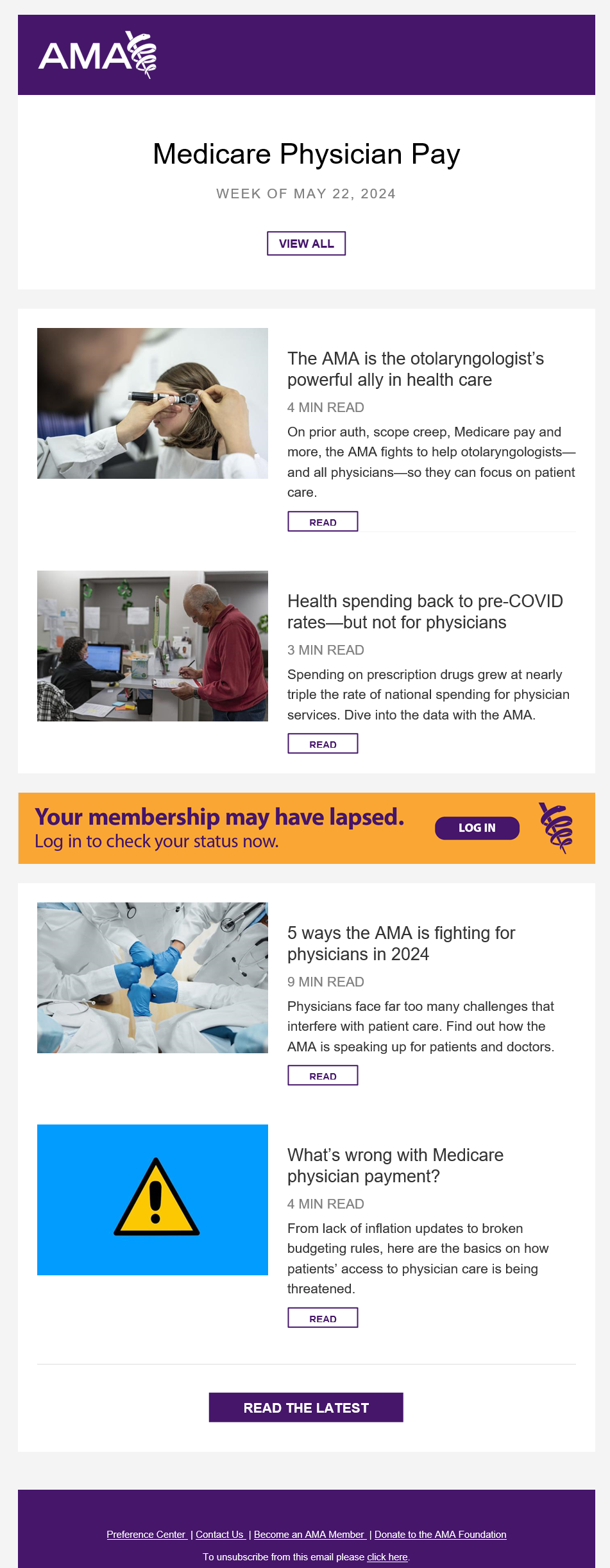Tap LOG IN on membership banner

tap(477, 828)
